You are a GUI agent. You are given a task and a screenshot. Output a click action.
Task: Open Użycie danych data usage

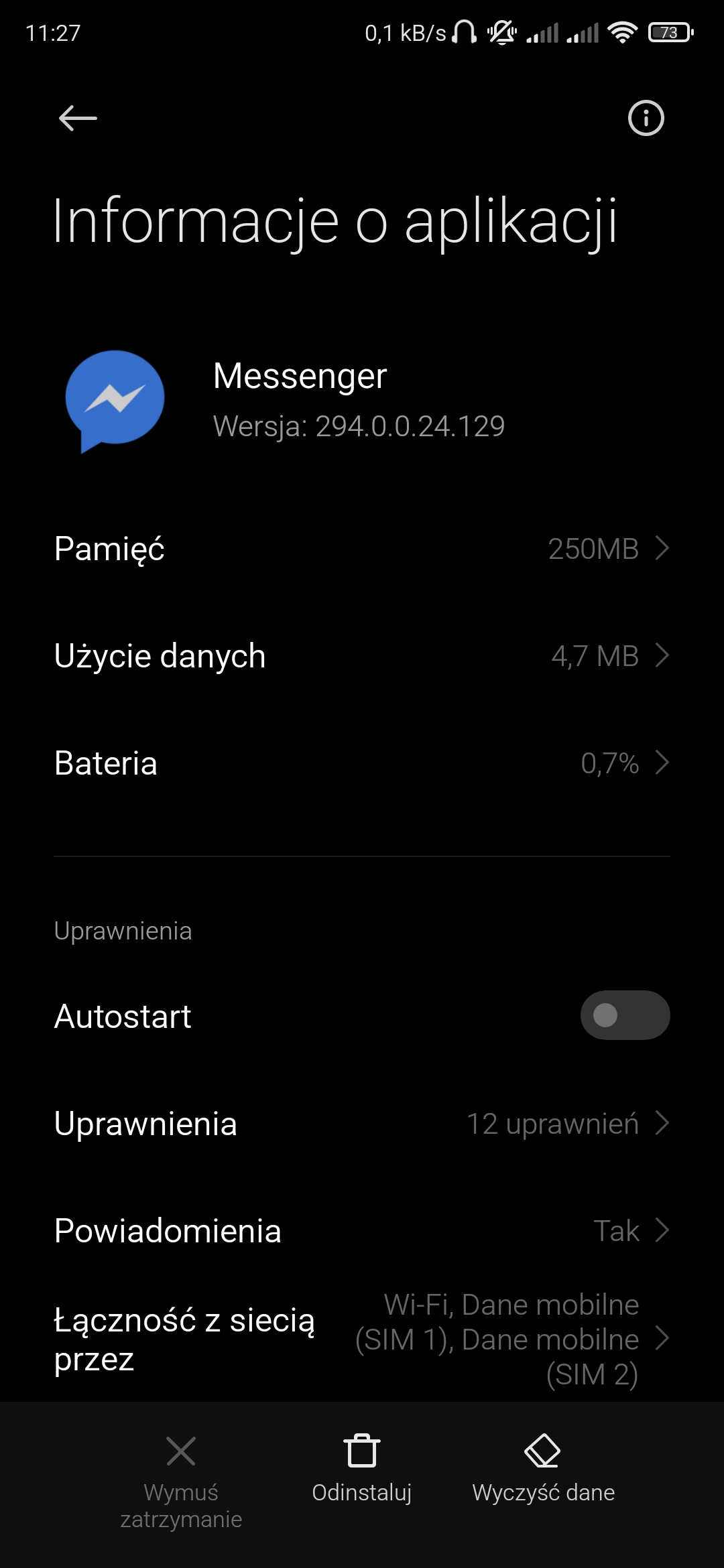pyautogui.click(x=362, y=656)
